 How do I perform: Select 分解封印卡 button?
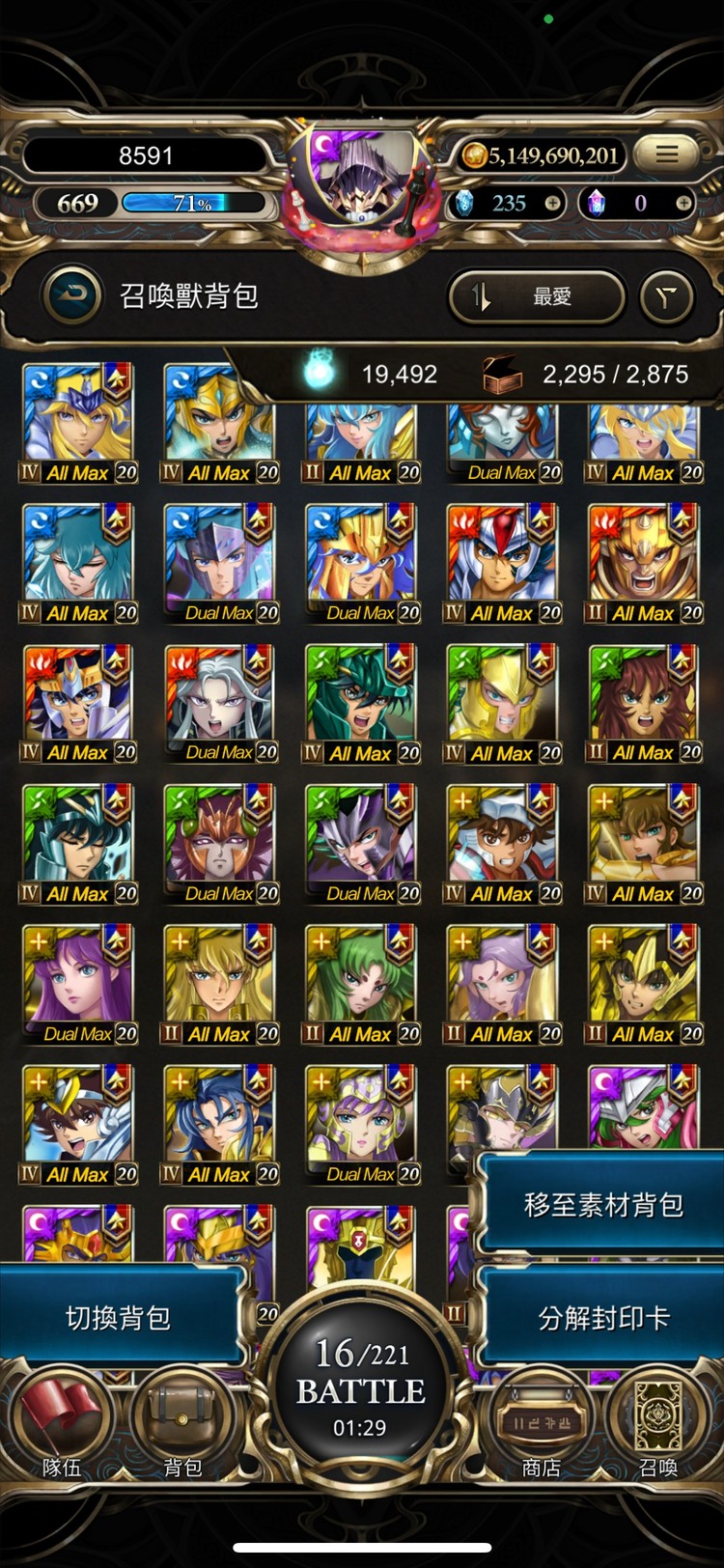[601, 1317]
